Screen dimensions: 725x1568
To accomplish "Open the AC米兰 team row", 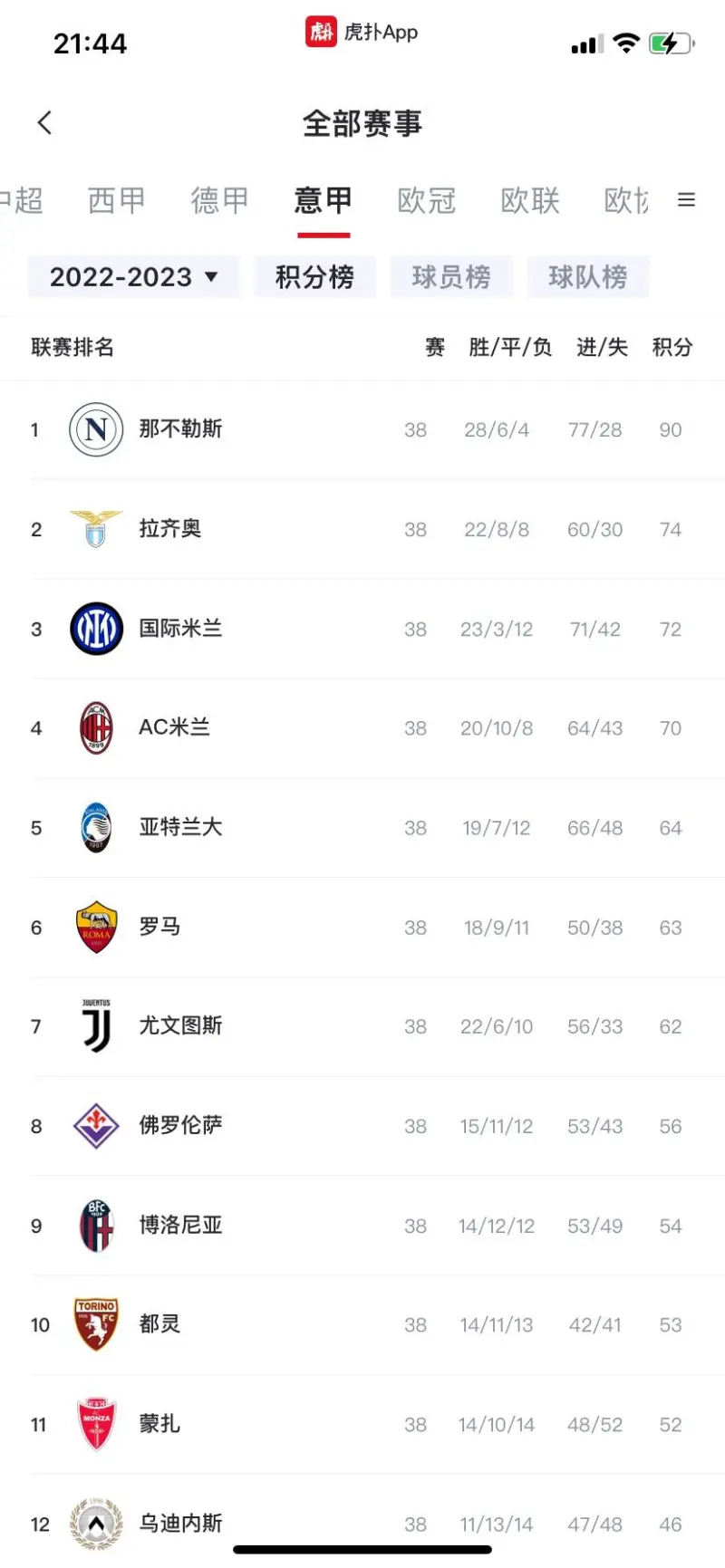I will [362, 728].
